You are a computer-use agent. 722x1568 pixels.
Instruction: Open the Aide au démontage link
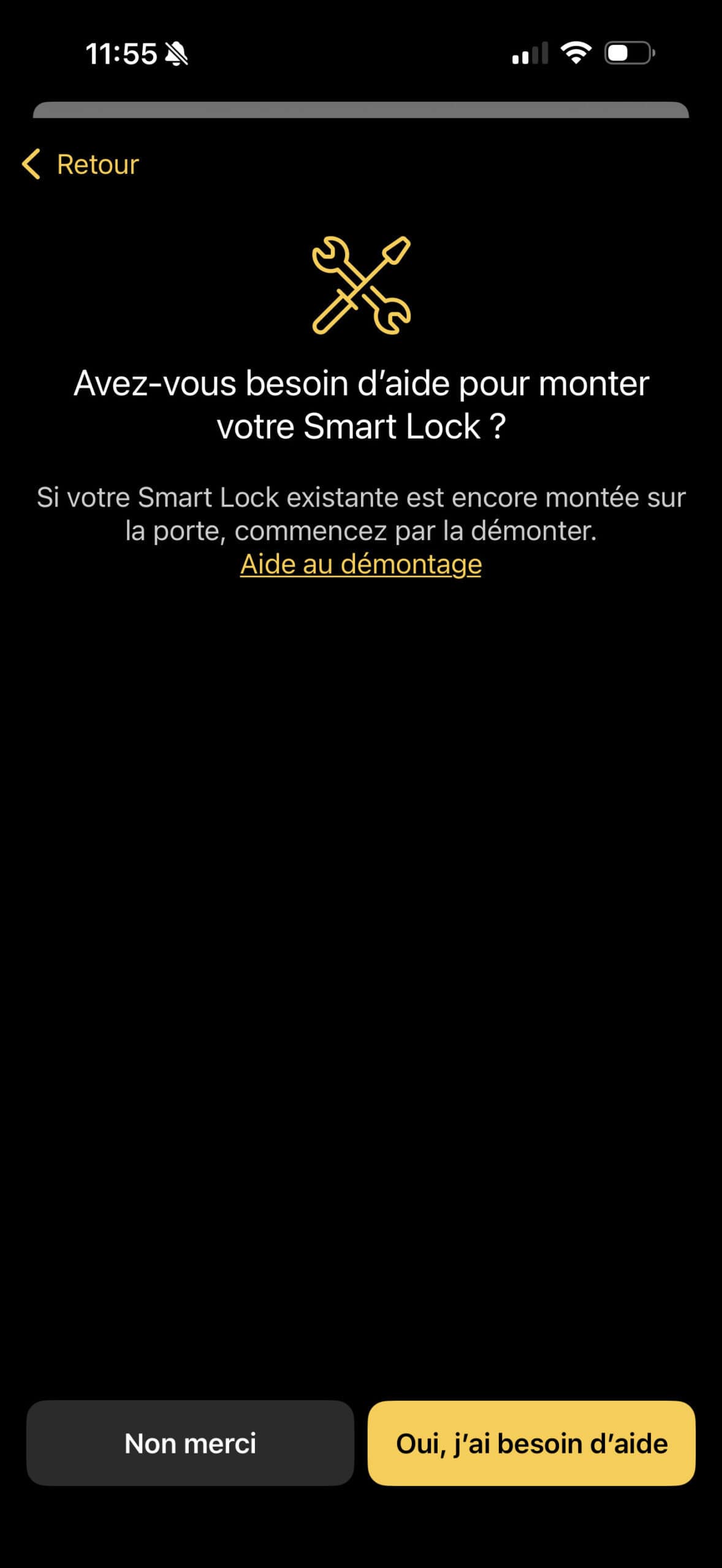(x=360, y=564)
